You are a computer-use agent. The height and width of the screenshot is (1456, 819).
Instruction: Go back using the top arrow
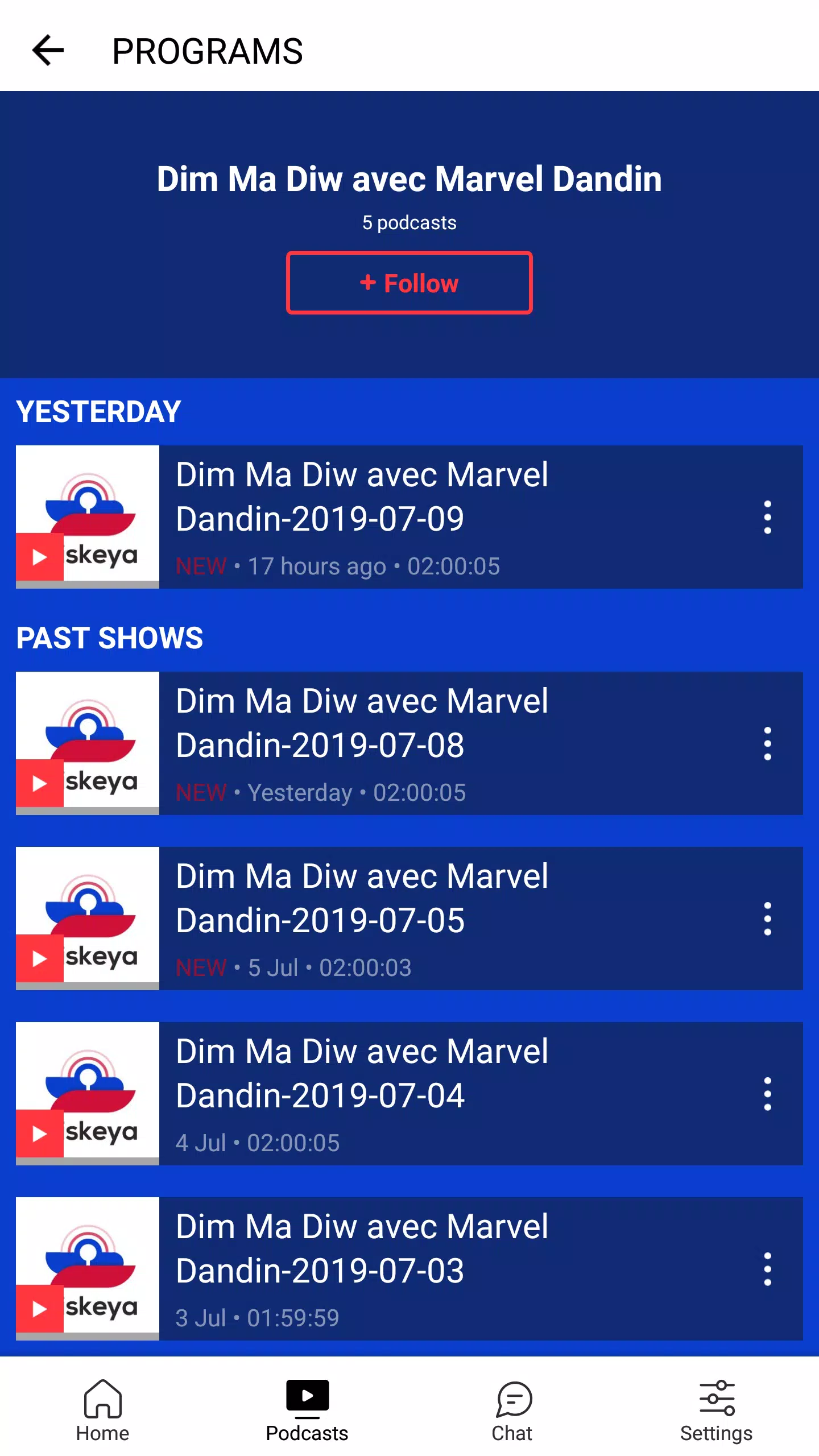coord(48,51)
